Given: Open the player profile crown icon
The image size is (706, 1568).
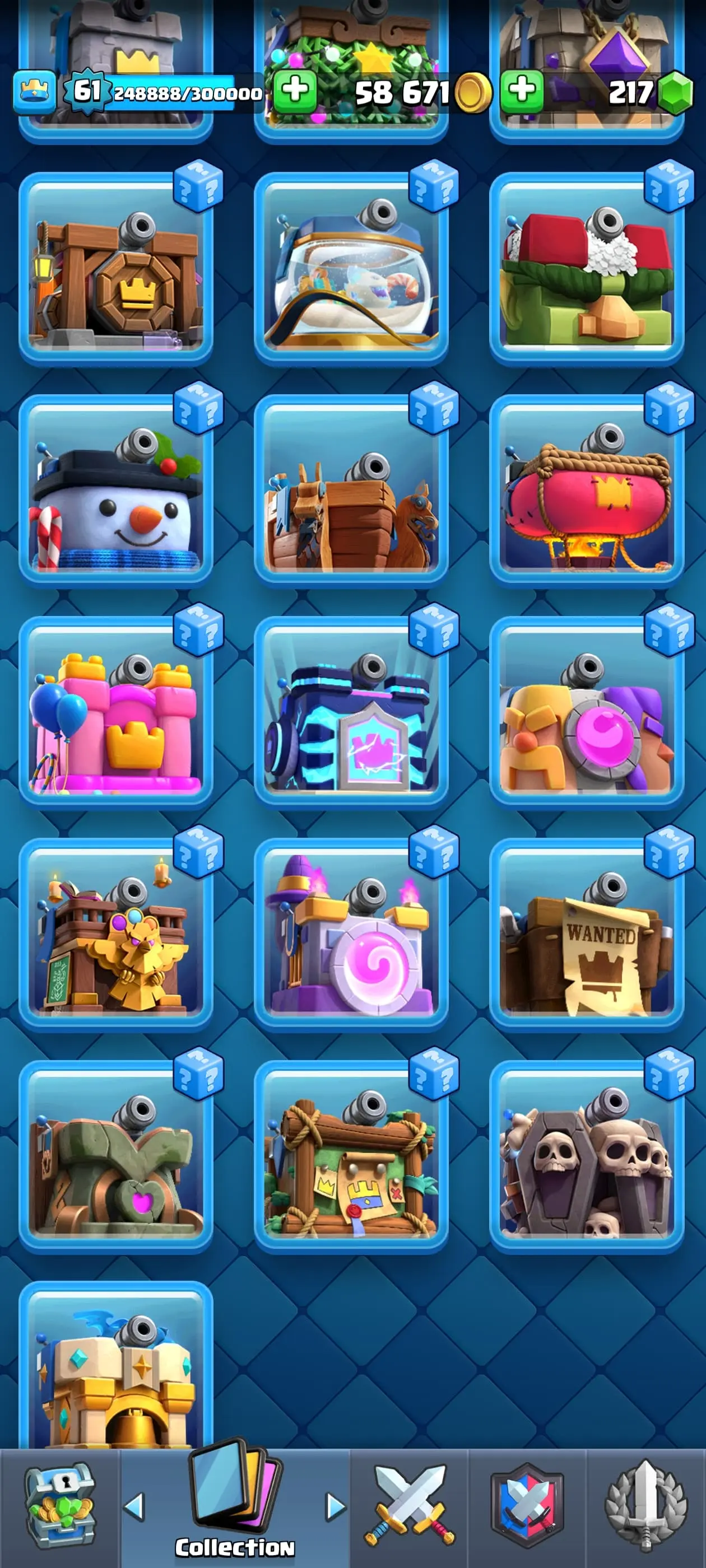Looking at the screenshot, I should pyautogui.click(x=35, y=92).
